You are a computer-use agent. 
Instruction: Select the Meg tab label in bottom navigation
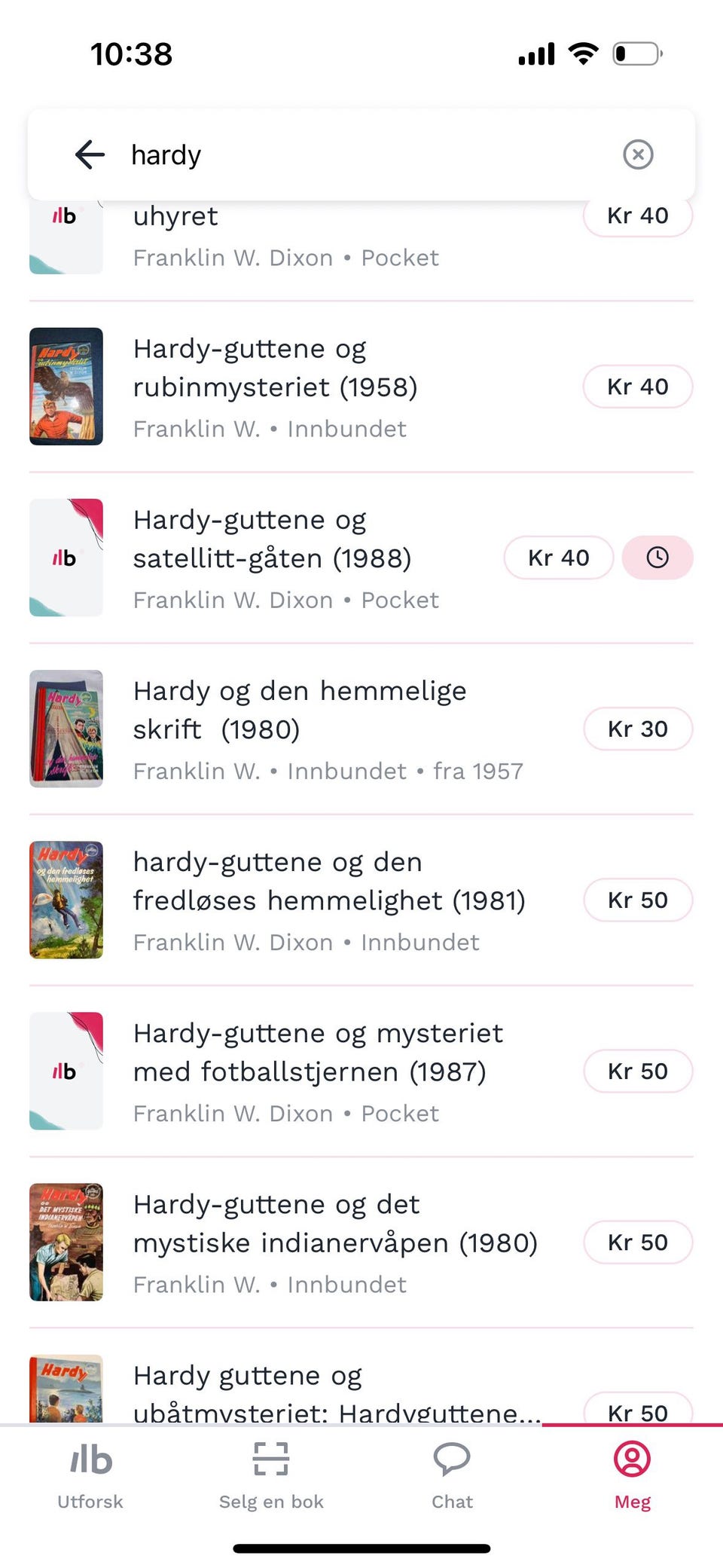(x=633, y=1502)
